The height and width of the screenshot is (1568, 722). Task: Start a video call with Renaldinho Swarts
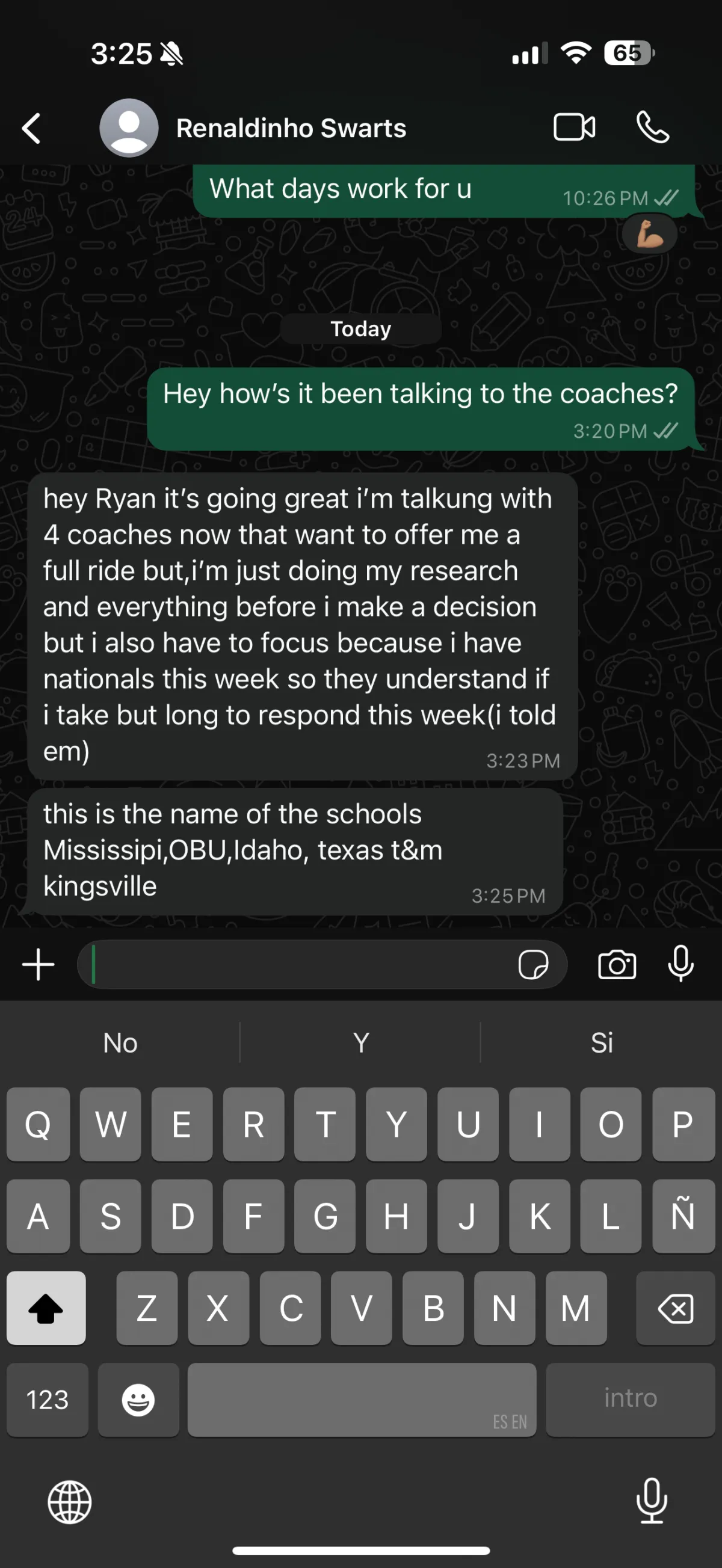pyautogui.click(x=574, y=128)
